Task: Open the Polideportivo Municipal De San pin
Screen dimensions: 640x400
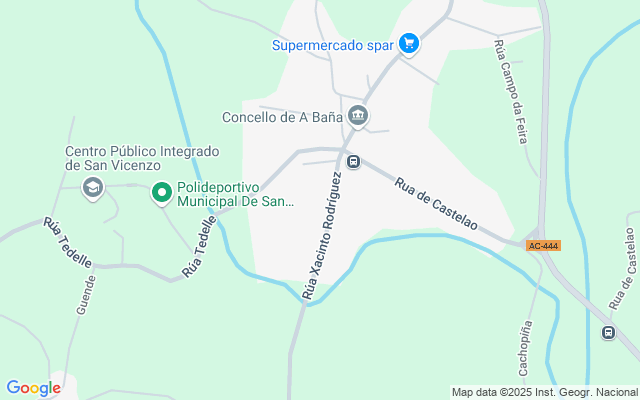Action: pos(162,193)
